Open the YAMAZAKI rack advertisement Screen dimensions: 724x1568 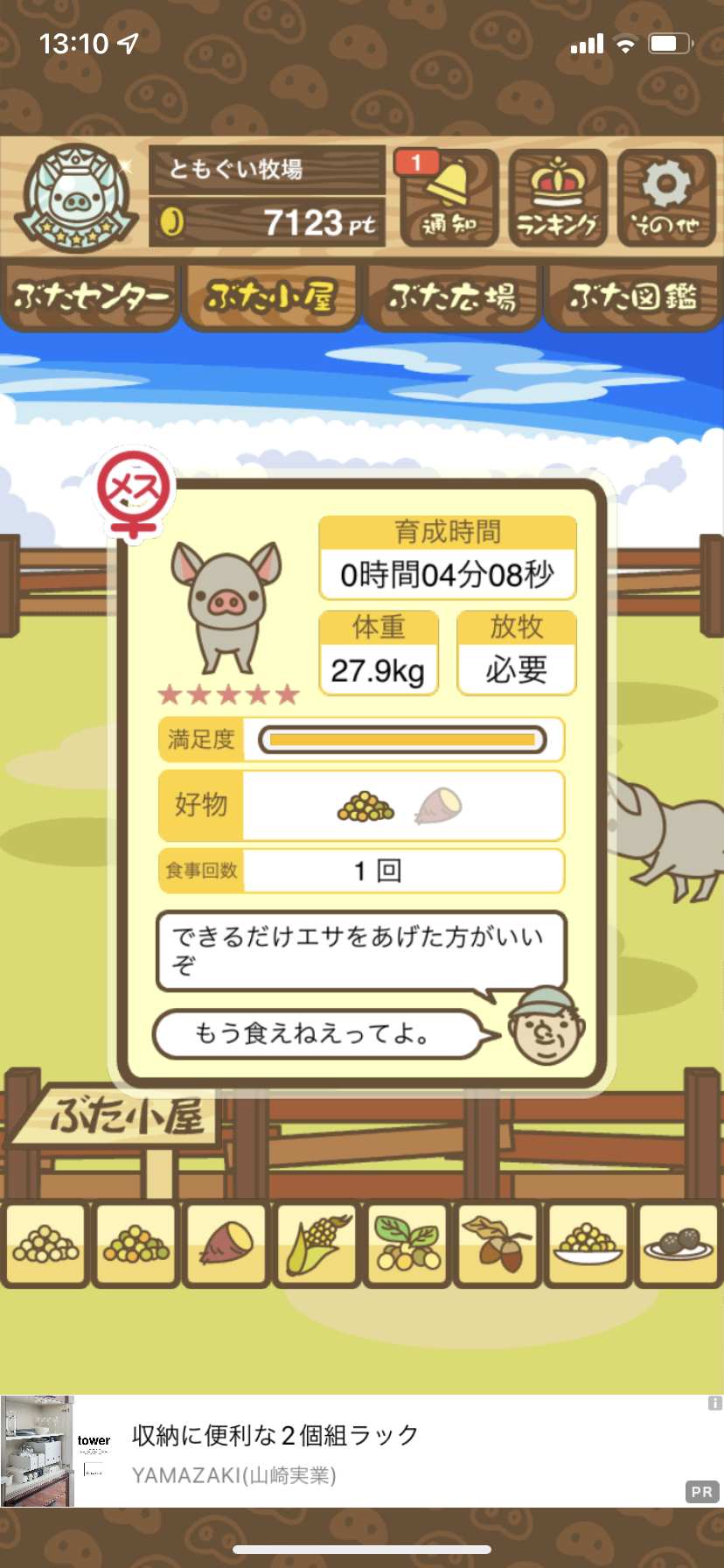coord(362,1452)
